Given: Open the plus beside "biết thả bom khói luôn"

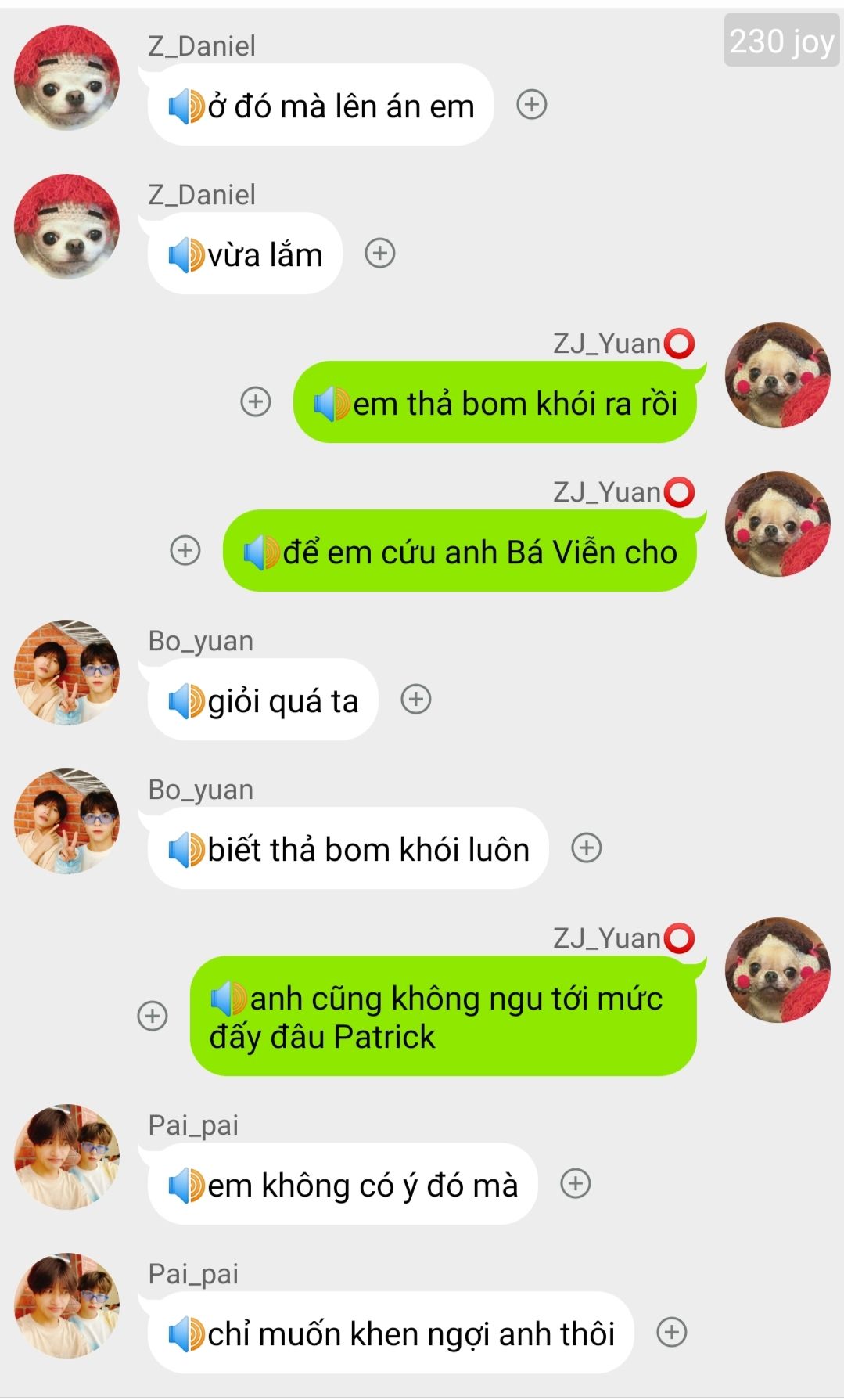Looking at the screenshot, I should (587, 848).
